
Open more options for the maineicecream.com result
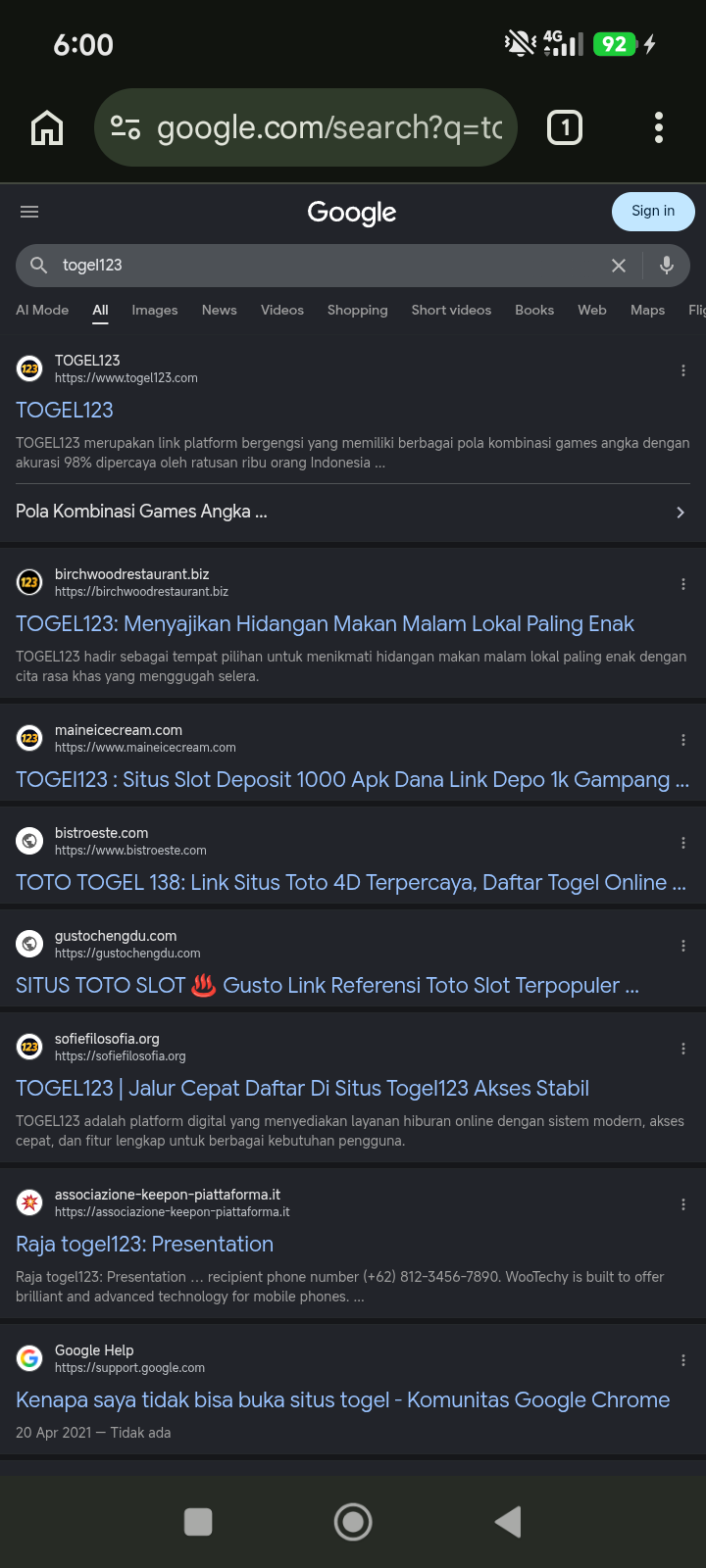pyautogui.click(x=683, y=740)
